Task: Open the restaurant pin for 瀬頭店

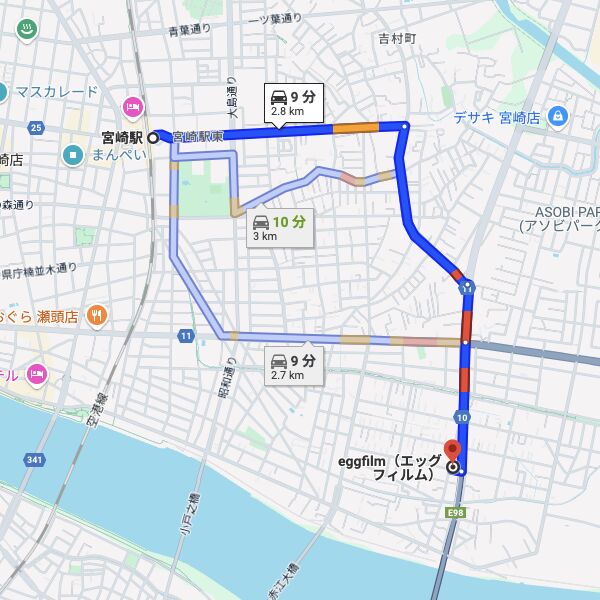Action: [97, 316]
